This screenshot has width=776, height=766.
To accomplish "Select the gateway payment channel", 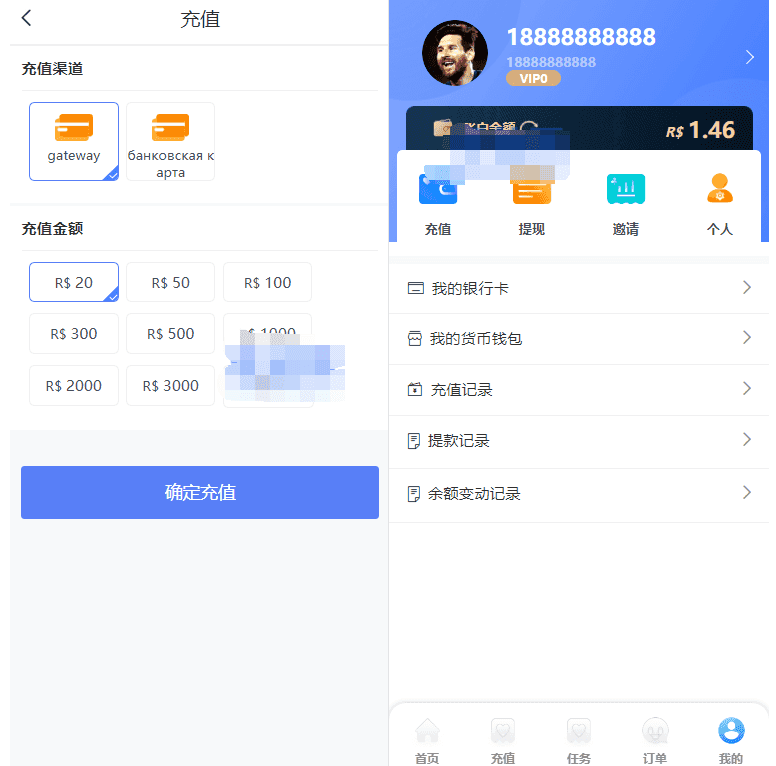I will tap(74, 141).
